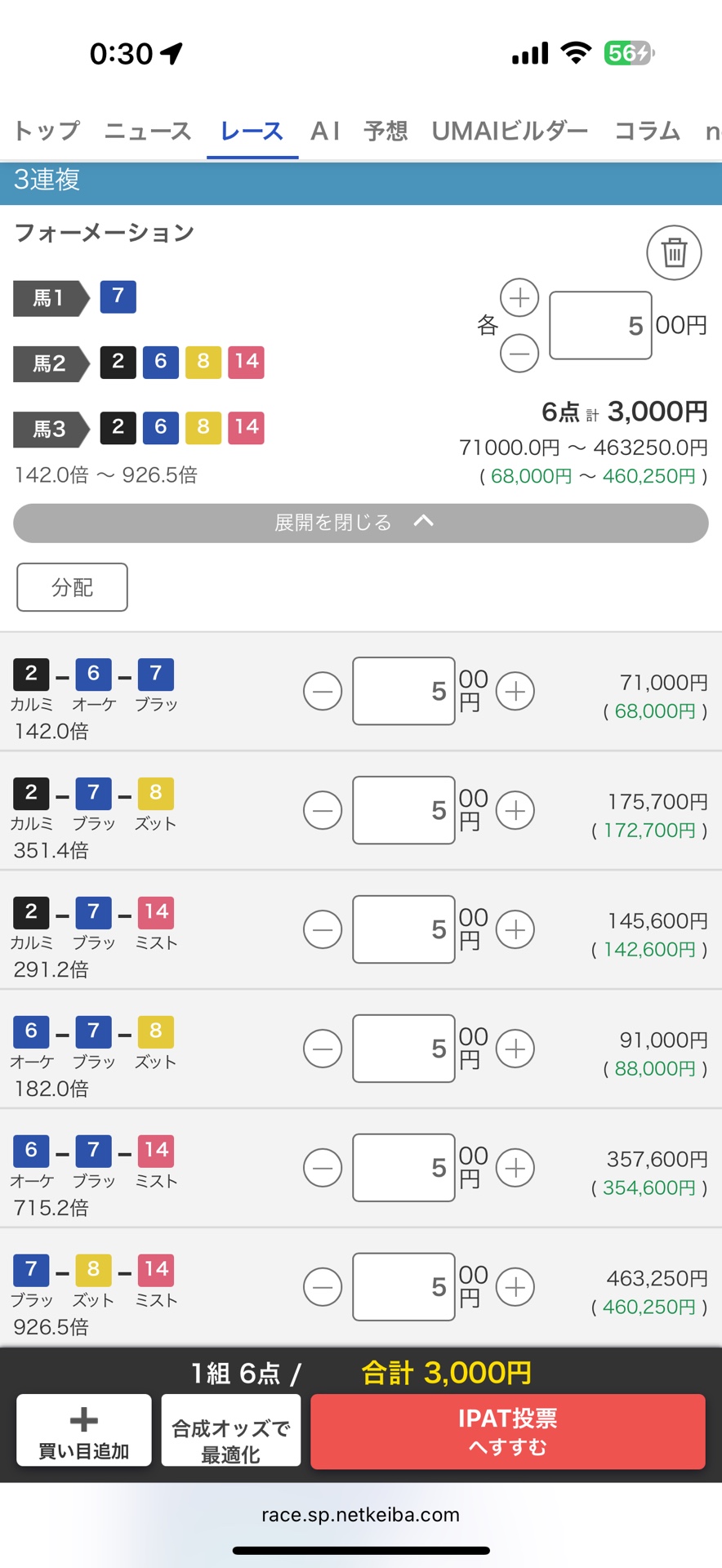Viewport: 722px width, 1568px height.
Task: Edit the amount field for 2-7-14
Action: pos(403,929)
